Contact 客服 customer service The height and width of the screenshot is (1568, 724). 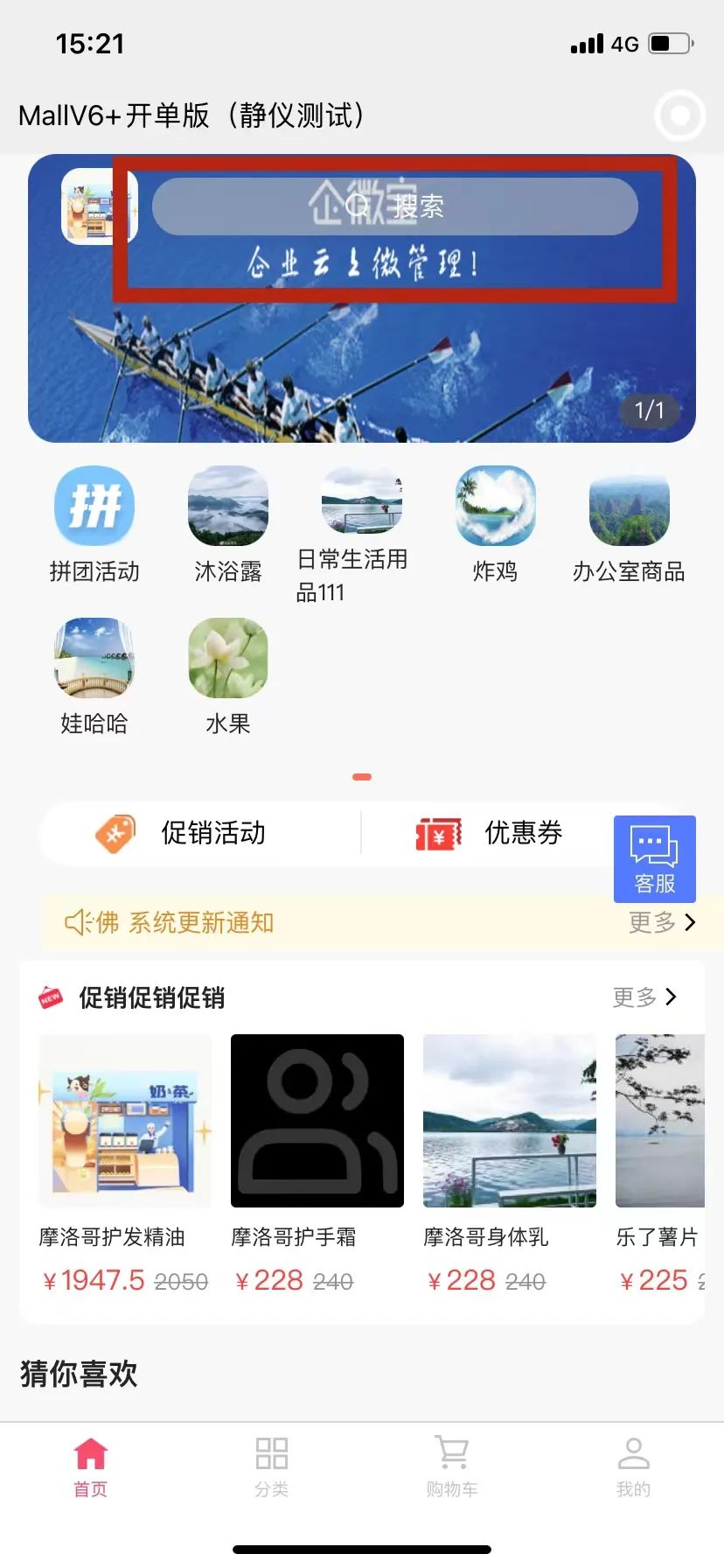point(654,858)
